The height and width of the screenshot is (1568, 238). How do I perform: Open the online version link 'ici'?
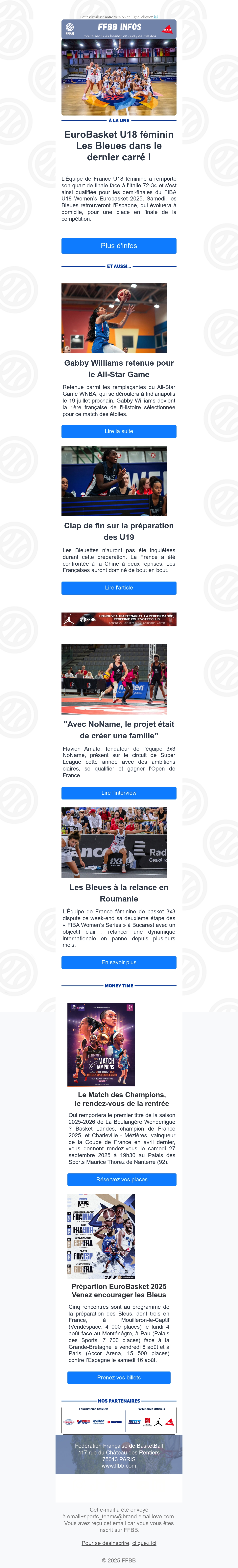pos(156,17)
